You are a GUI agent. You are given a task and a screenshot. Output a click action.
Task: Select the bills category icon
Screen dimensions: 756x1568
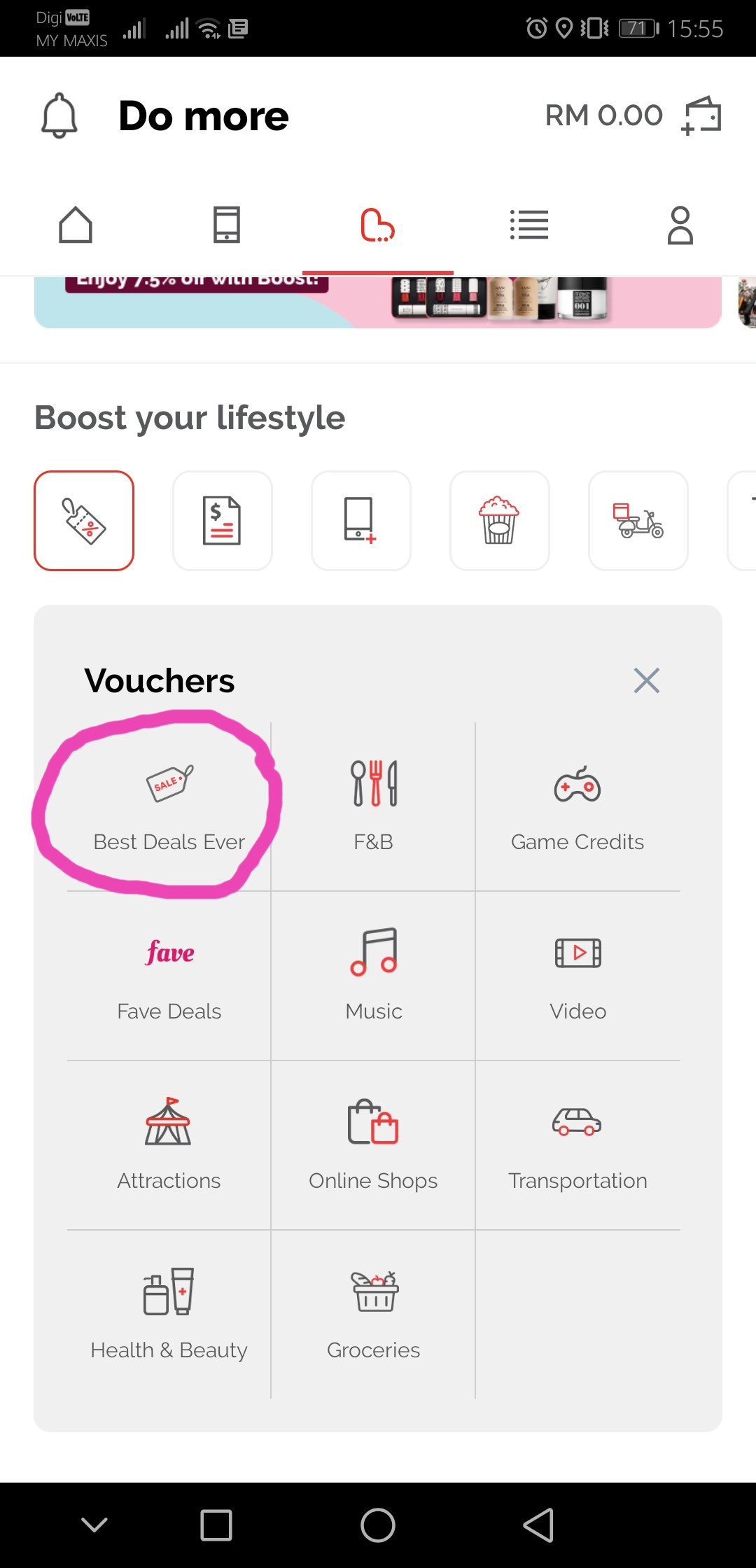223,521
